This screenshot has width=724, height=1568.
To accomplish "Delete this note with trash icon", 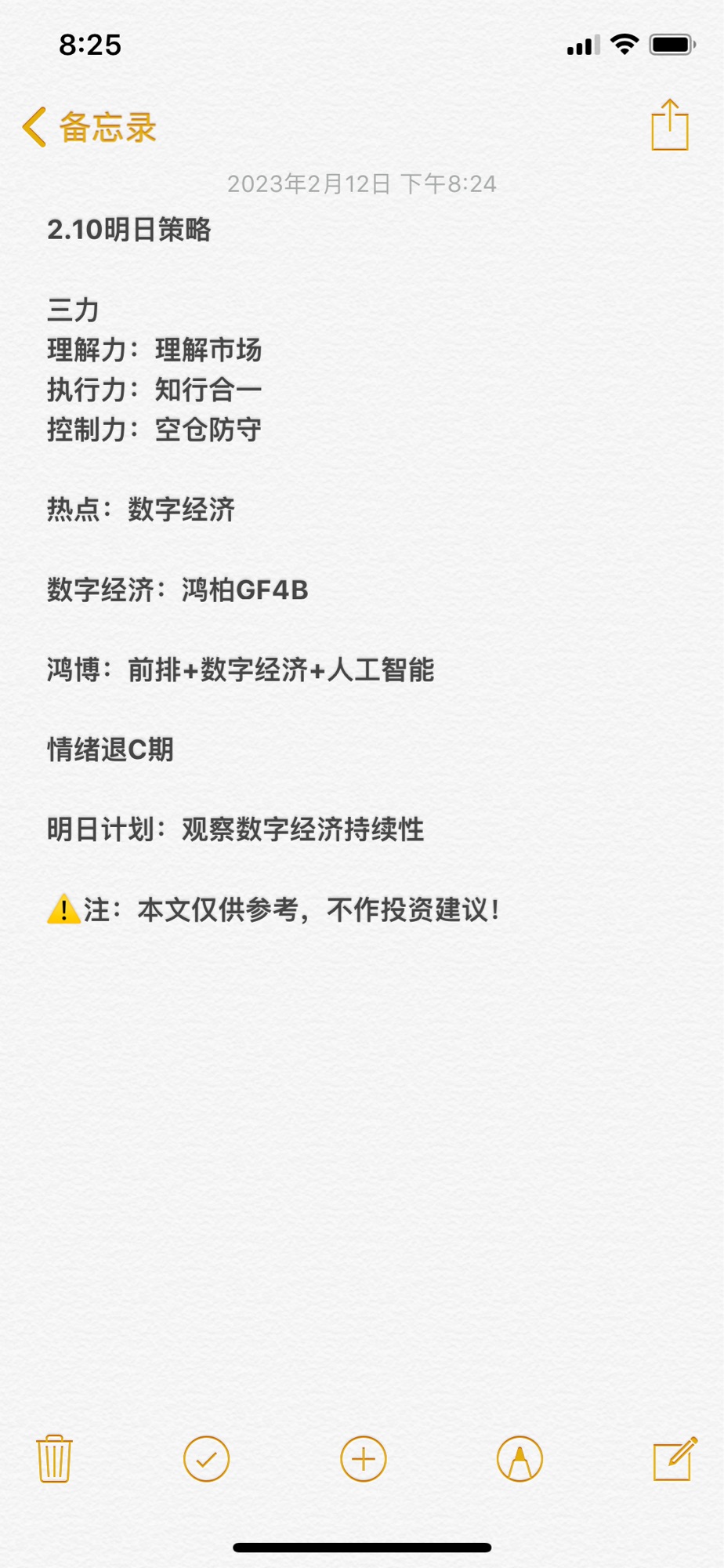I will click(x=54, y=1459).
